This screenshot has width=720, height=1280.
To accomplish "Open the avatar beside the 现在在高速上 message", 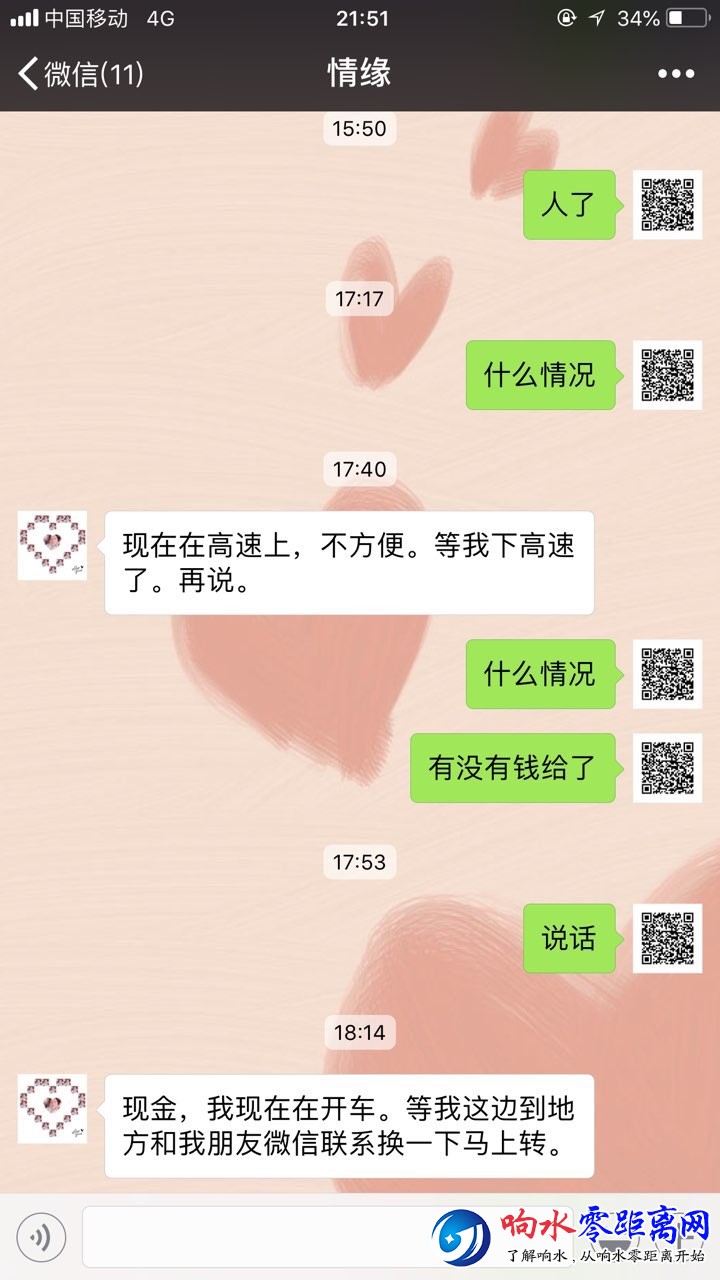I will click(x=52, y=546).
